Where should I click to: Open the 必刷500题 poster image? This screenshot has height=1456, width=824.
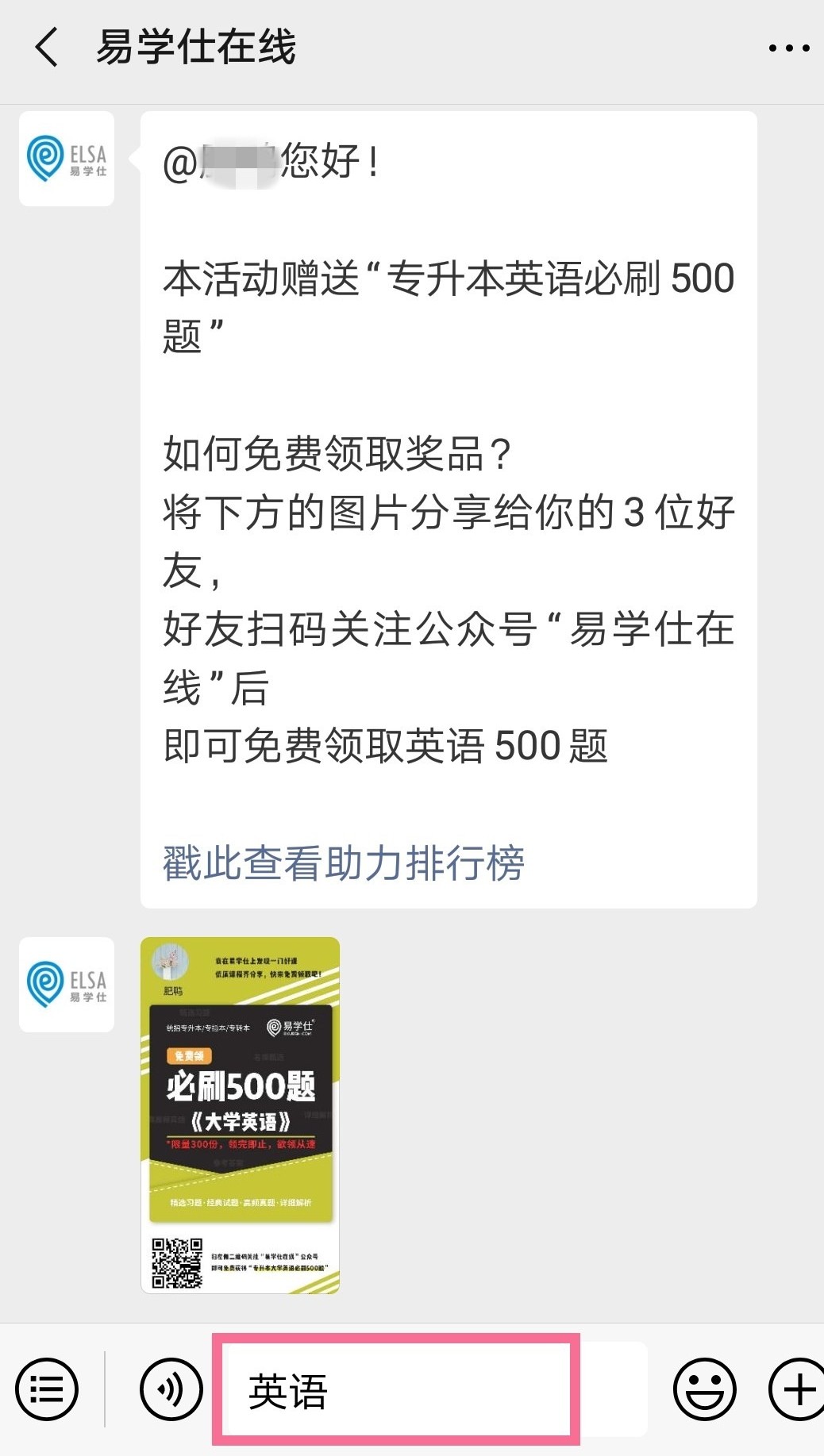point(240,1115)
